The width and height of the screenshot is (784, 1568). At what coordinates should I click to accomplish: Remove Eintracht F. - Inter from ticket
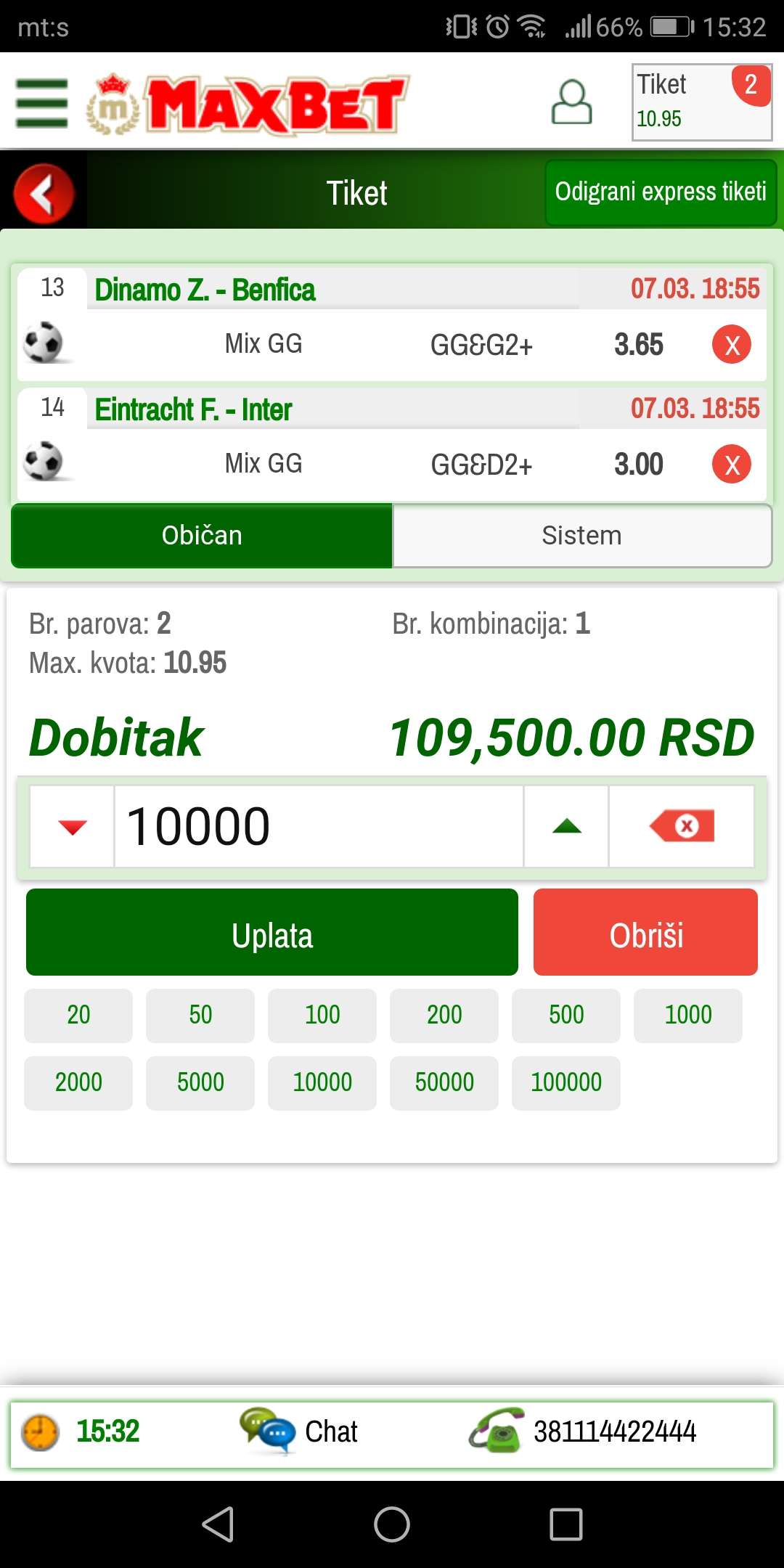click(x=732, y=464)
